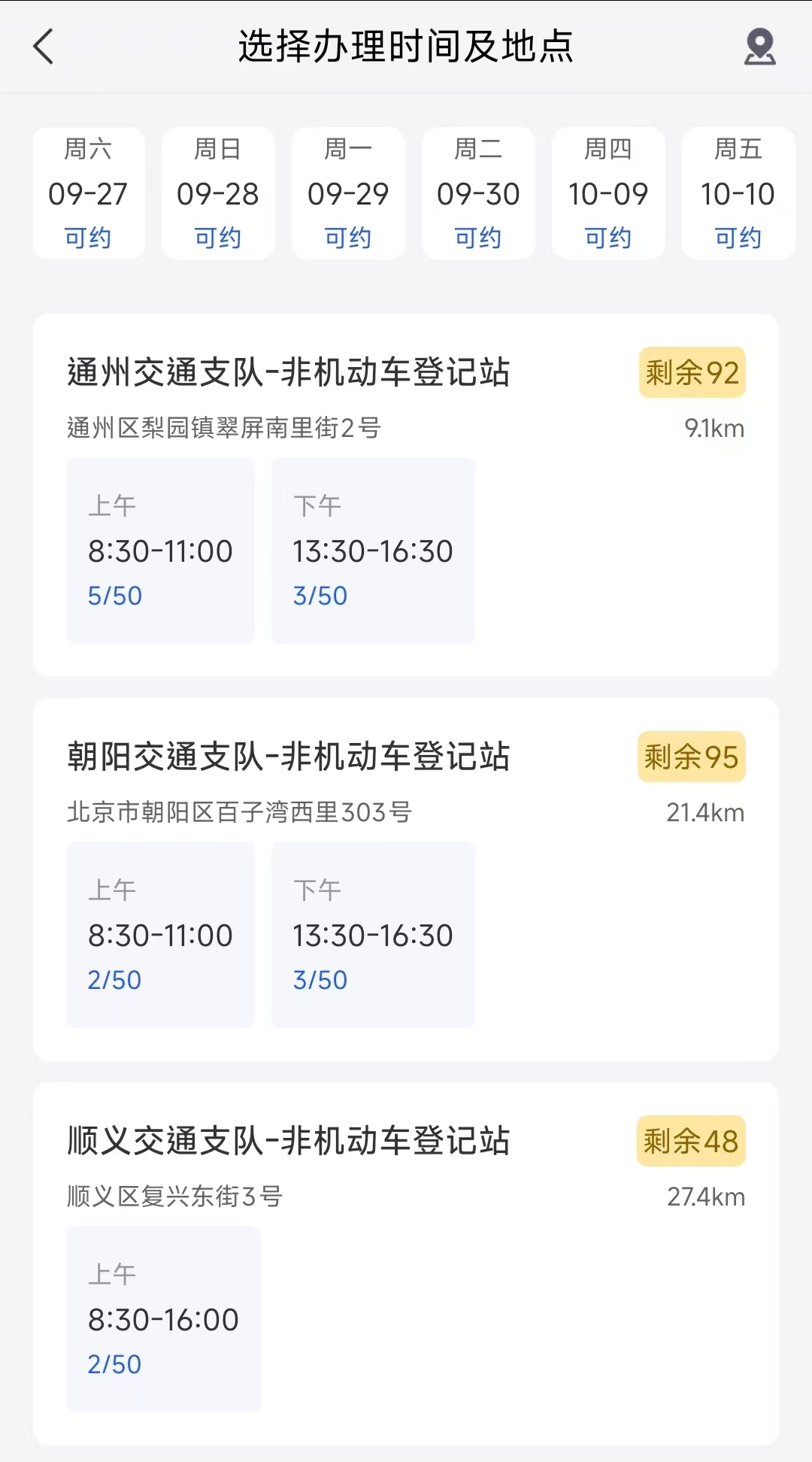
Task: Tap the 剩余95 badge on 朝阳 station
Action: pyautogui.click(x=690, y=757)
